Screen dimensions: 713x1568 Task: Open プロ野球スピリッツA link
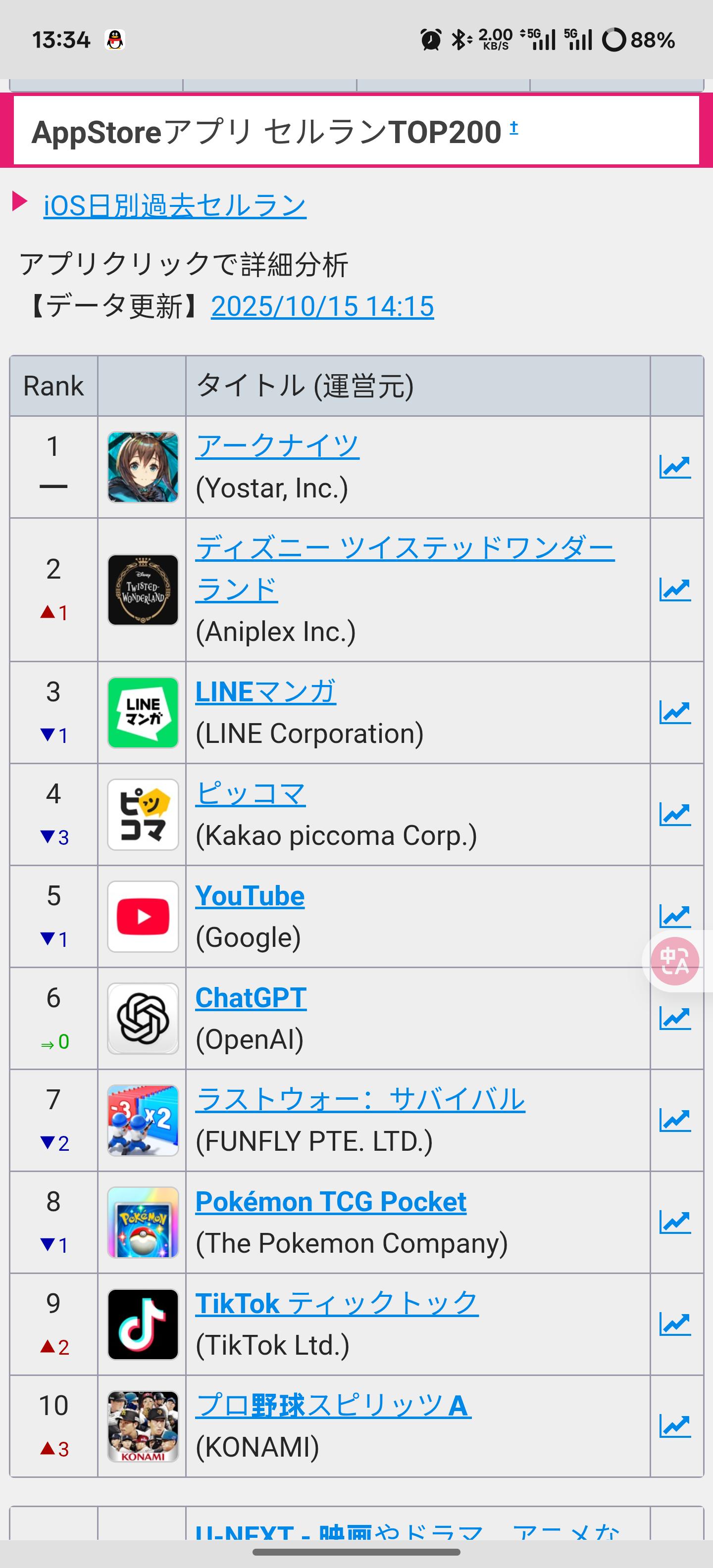[x=333, y=1406]
